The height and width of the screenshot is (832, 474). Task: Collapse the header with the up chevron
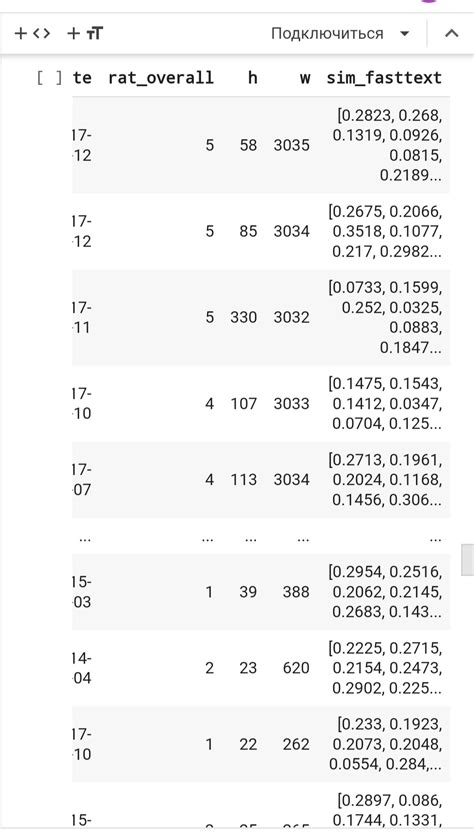coord(451,33)
